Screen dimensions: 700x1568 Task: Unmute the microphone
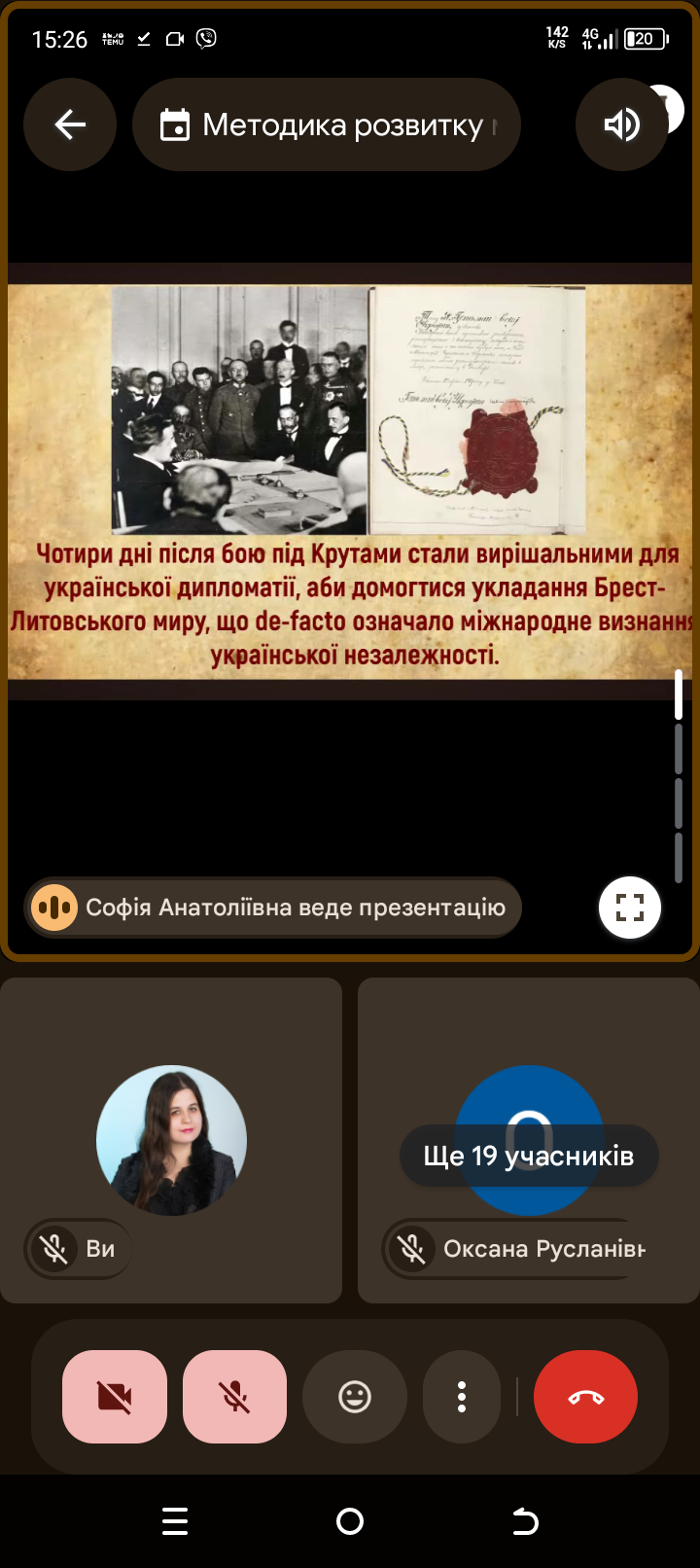pyautogui.click(x=234, y=1397)
